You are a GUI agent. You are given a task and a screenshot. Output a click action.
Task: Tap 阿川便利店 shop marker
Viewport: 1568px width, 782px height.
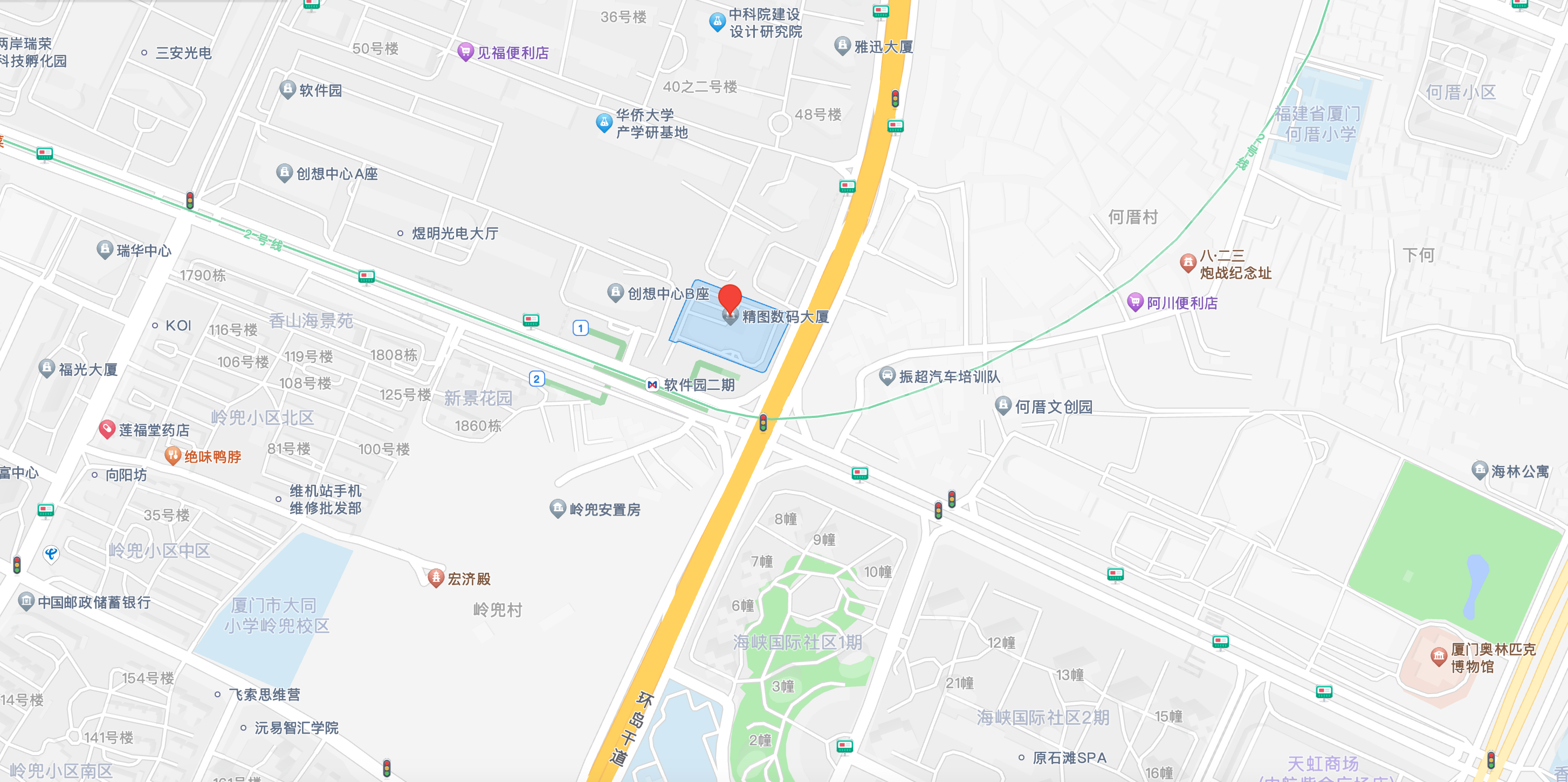[x=1134, y=302]
